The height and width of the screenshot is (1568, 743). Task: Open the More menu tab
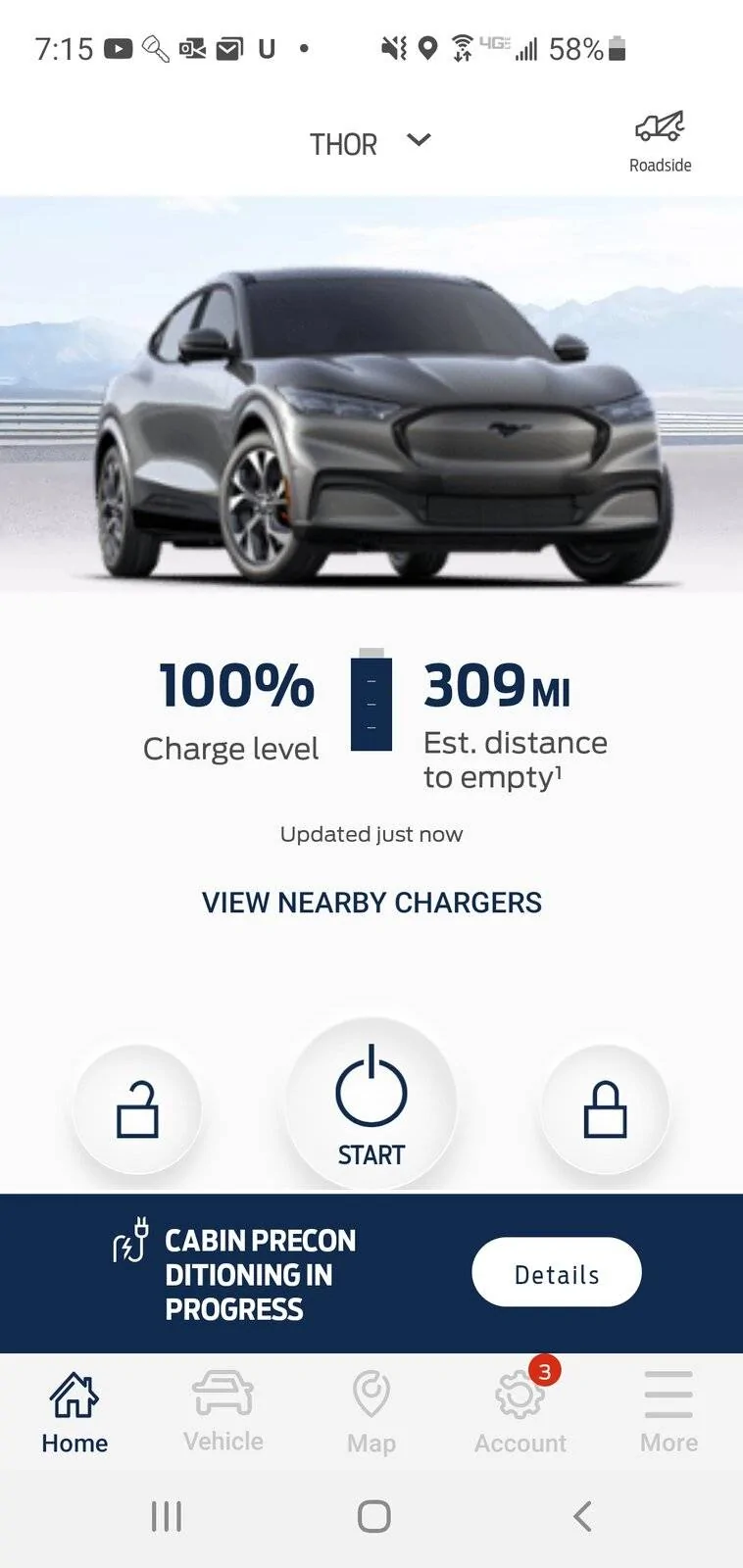pos(669,1411)
